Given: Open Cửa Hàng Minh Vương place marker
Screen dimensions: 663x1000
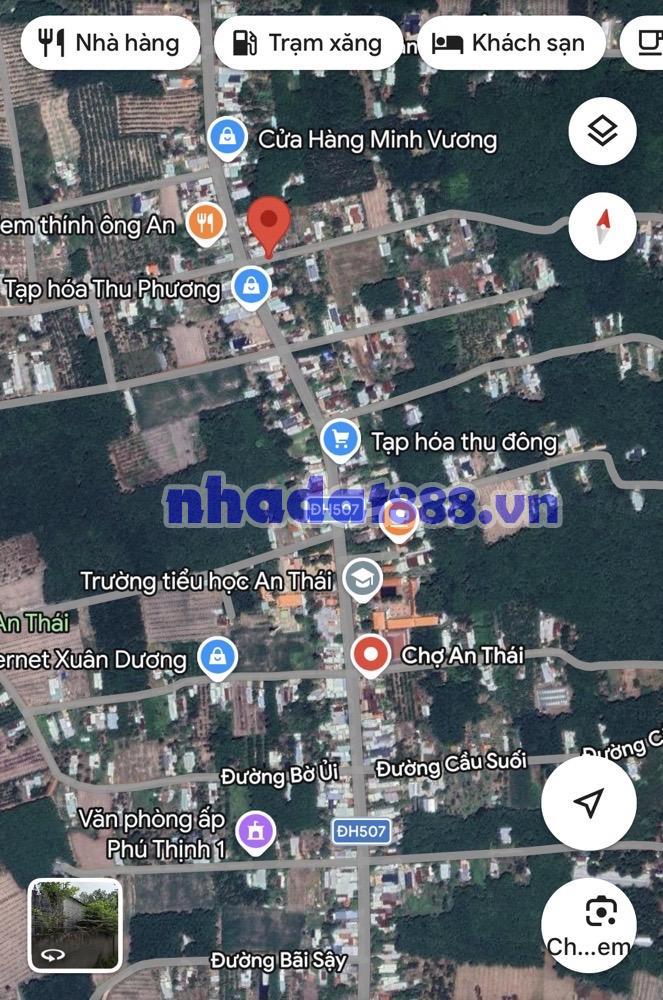Looking at the screenshot, I should pyautogui.click(x=228, y=138).
